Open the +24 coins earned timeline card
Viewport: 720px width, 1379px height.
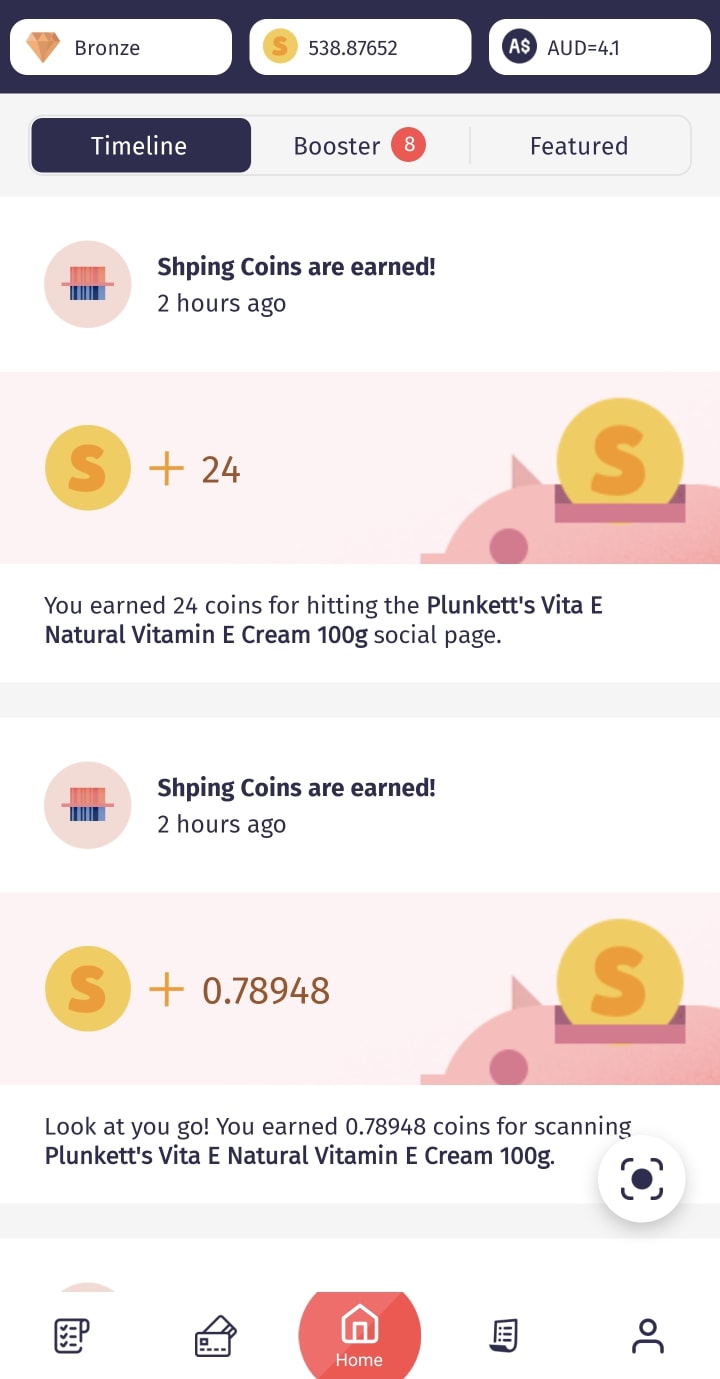tap(360, 468)
